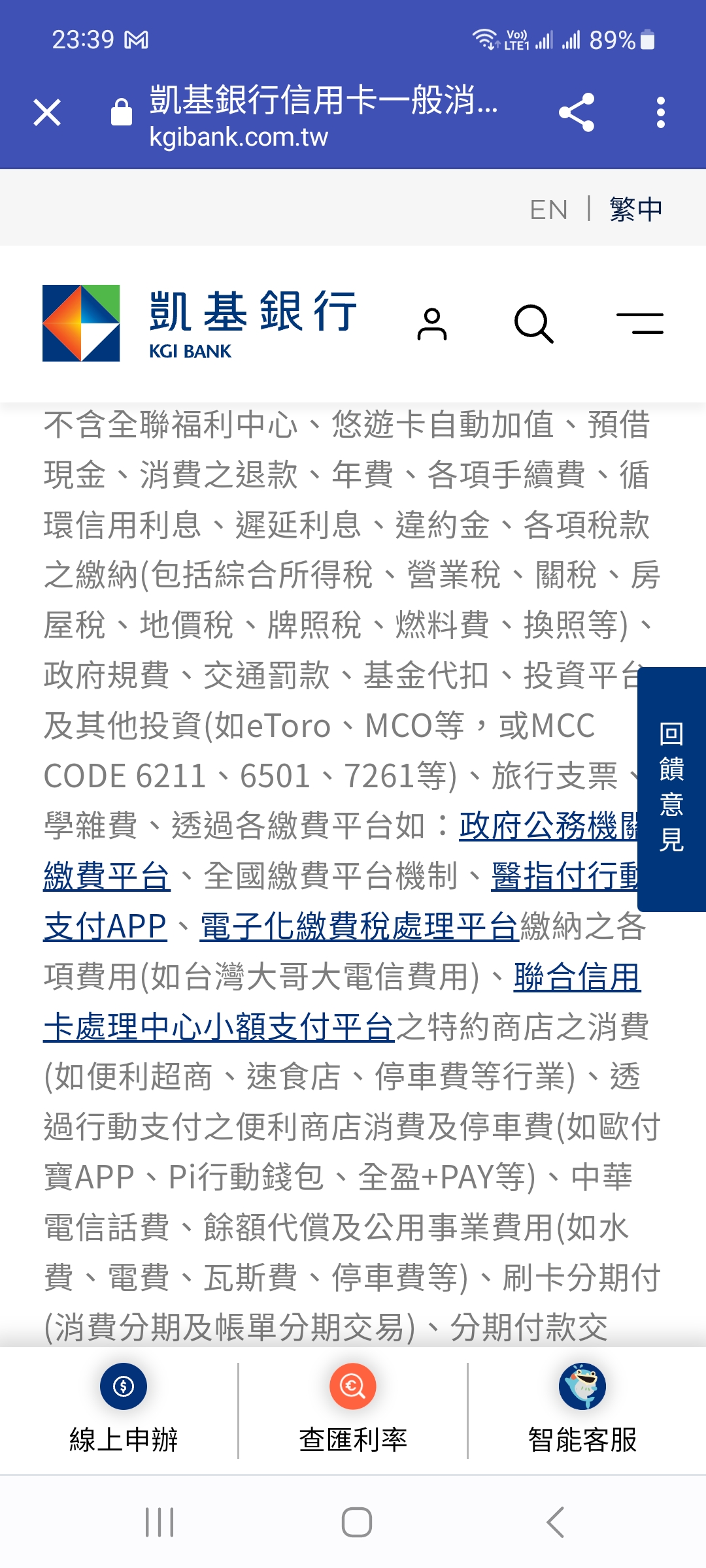706x1568 pixels.
Task: Open the site search magnifier
Action: tap(533, 324)
